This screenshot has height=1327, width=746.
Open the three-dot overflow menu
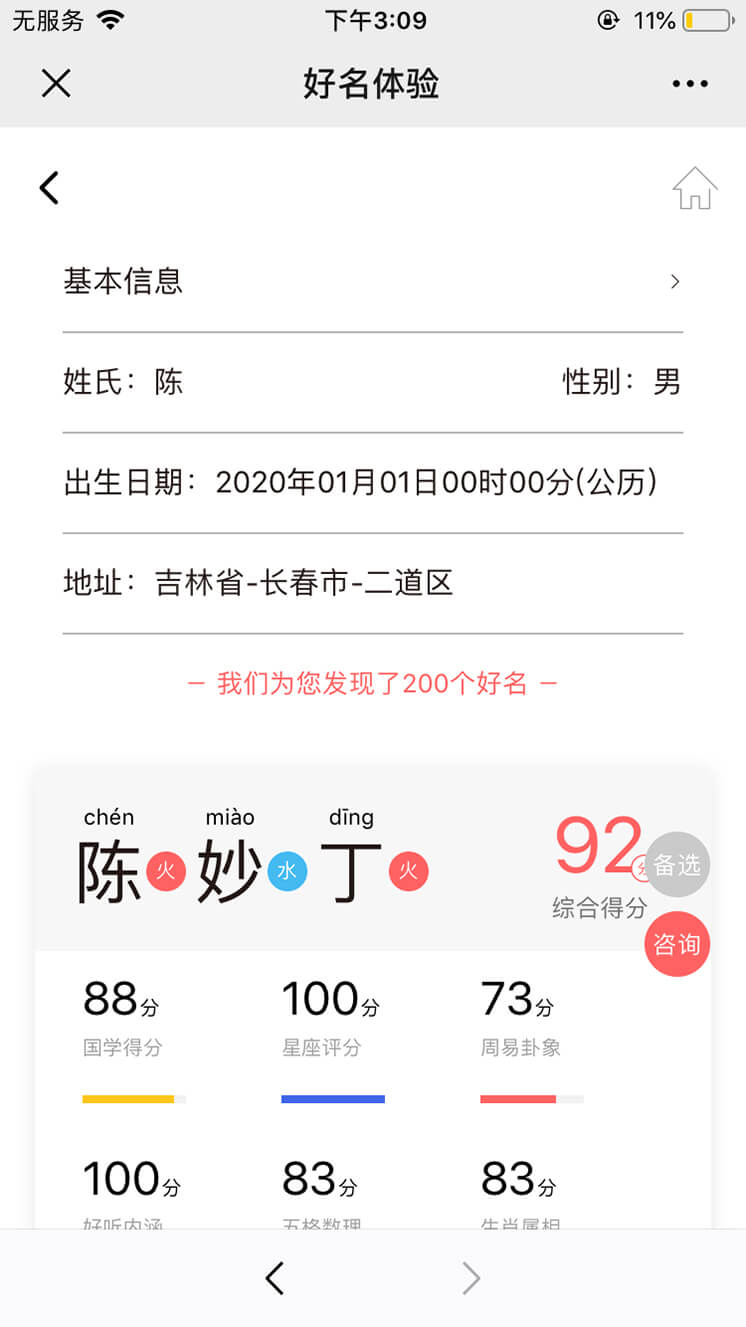(x=690, y=84)
